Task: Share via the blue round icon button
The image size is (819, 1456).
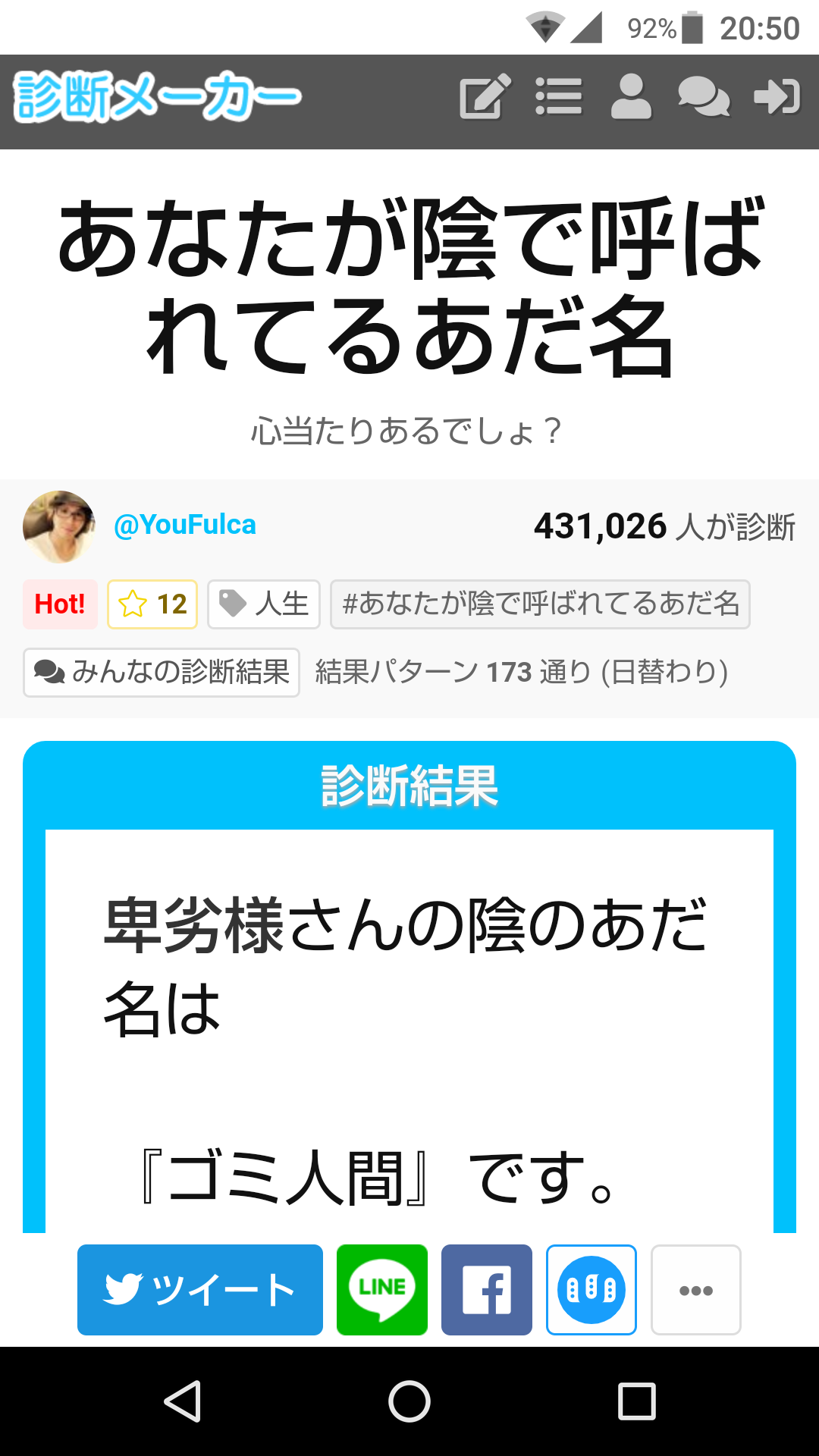Action: 591,1290
